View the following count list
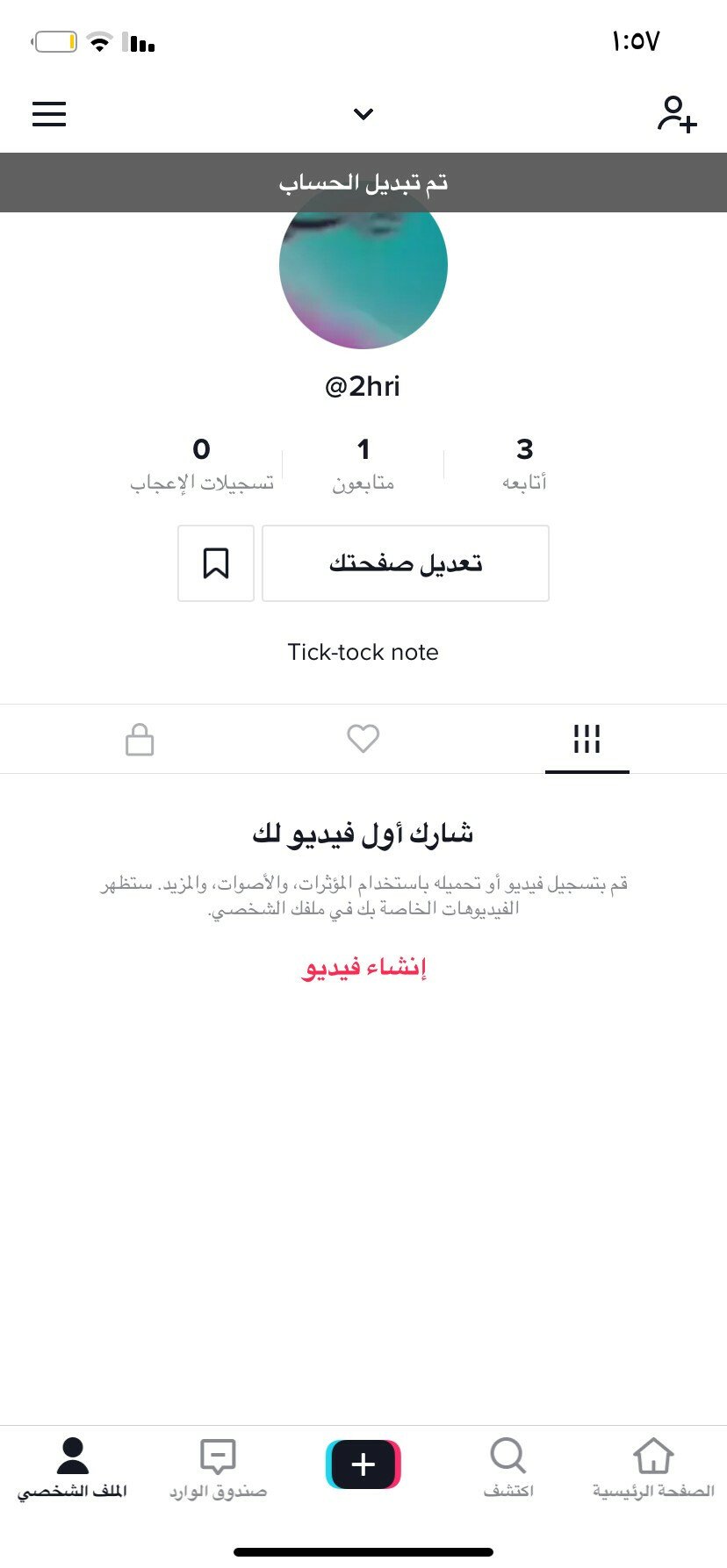 524,463
